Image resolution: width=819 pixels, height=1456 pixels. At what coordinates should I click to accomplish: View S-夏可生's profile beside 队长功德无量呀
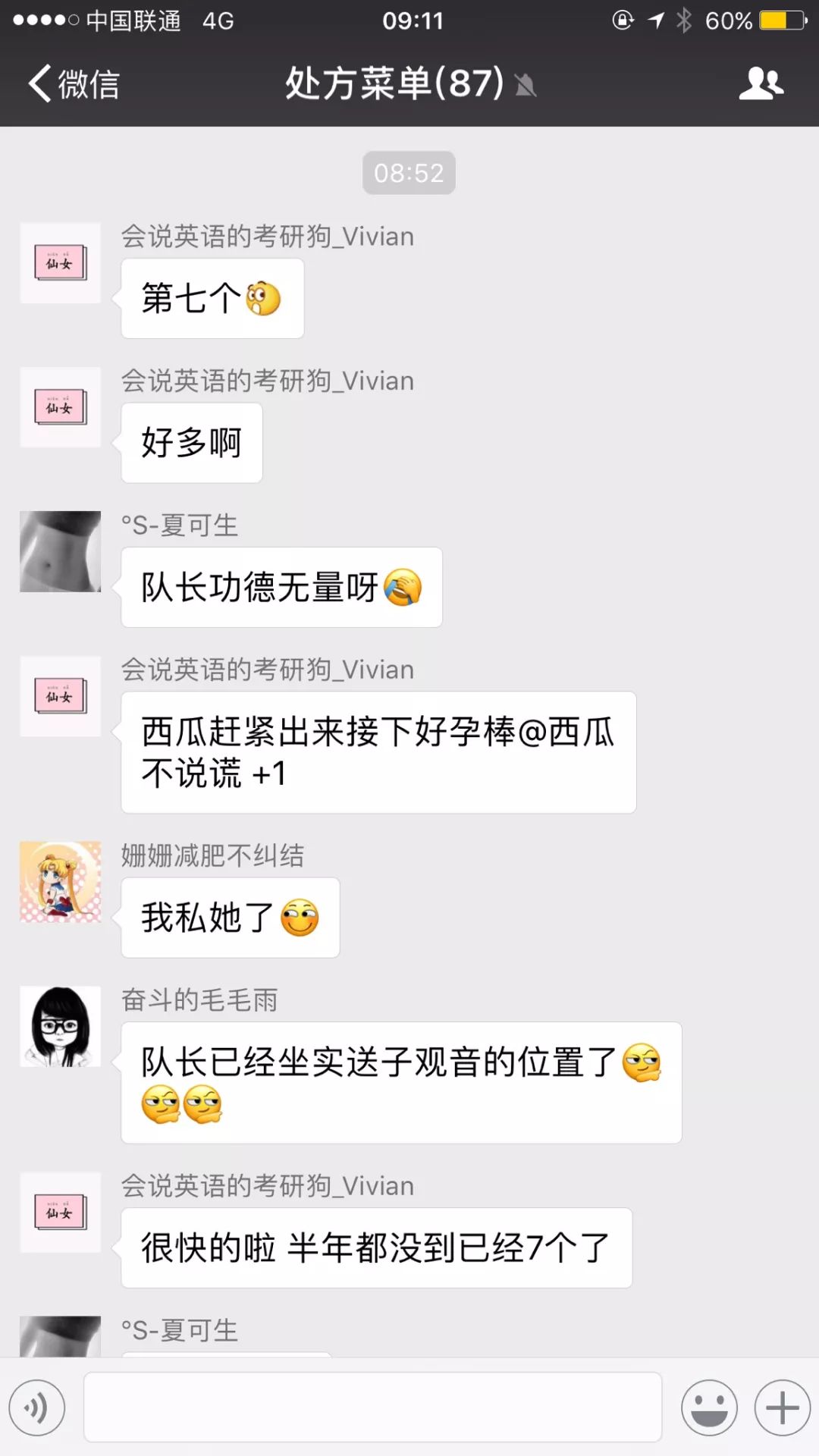click(x=61, y=551)
